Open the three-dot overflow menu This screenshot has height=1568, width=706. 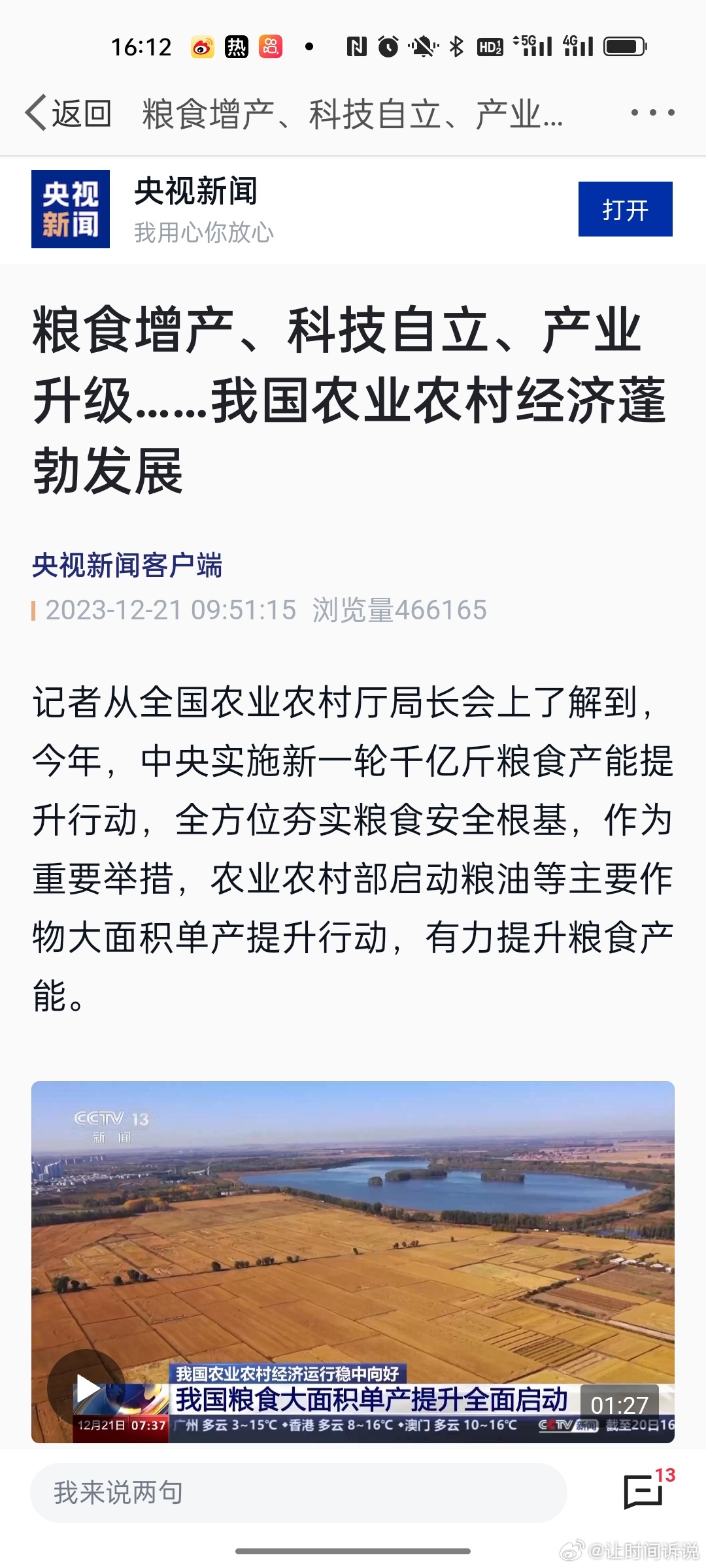652,113
